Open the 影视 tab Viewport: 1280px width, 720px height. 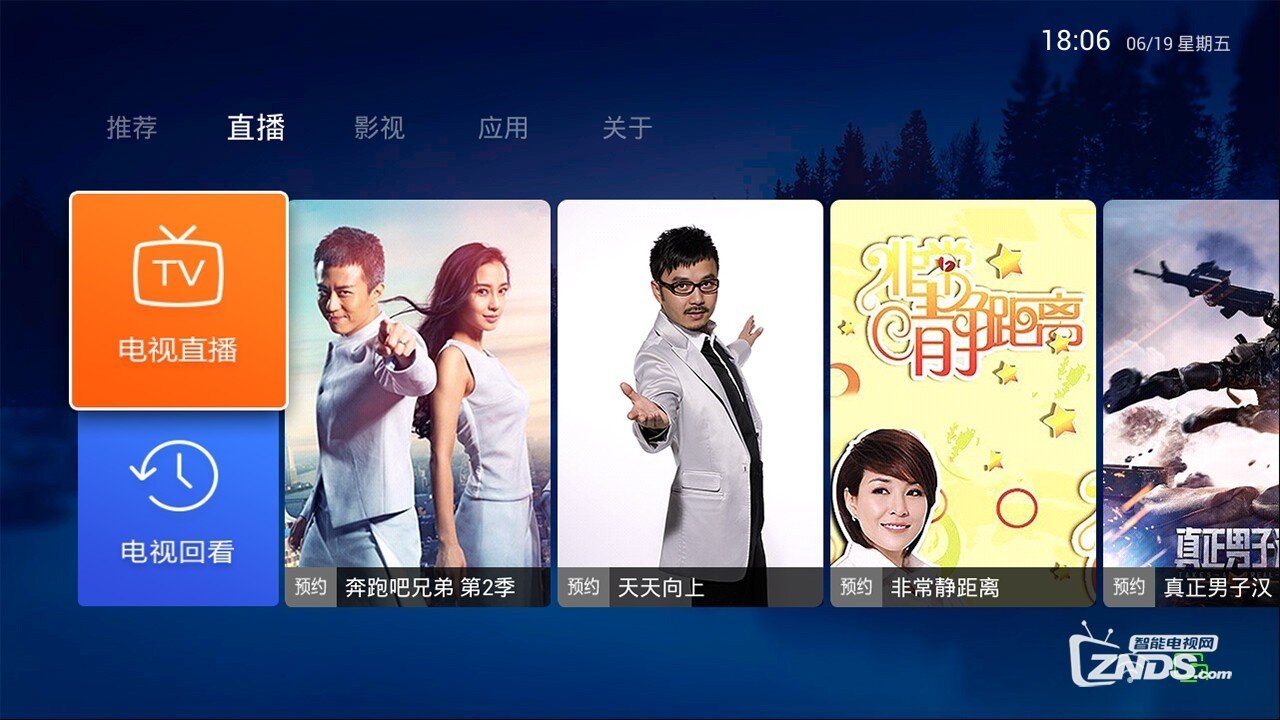379,128
